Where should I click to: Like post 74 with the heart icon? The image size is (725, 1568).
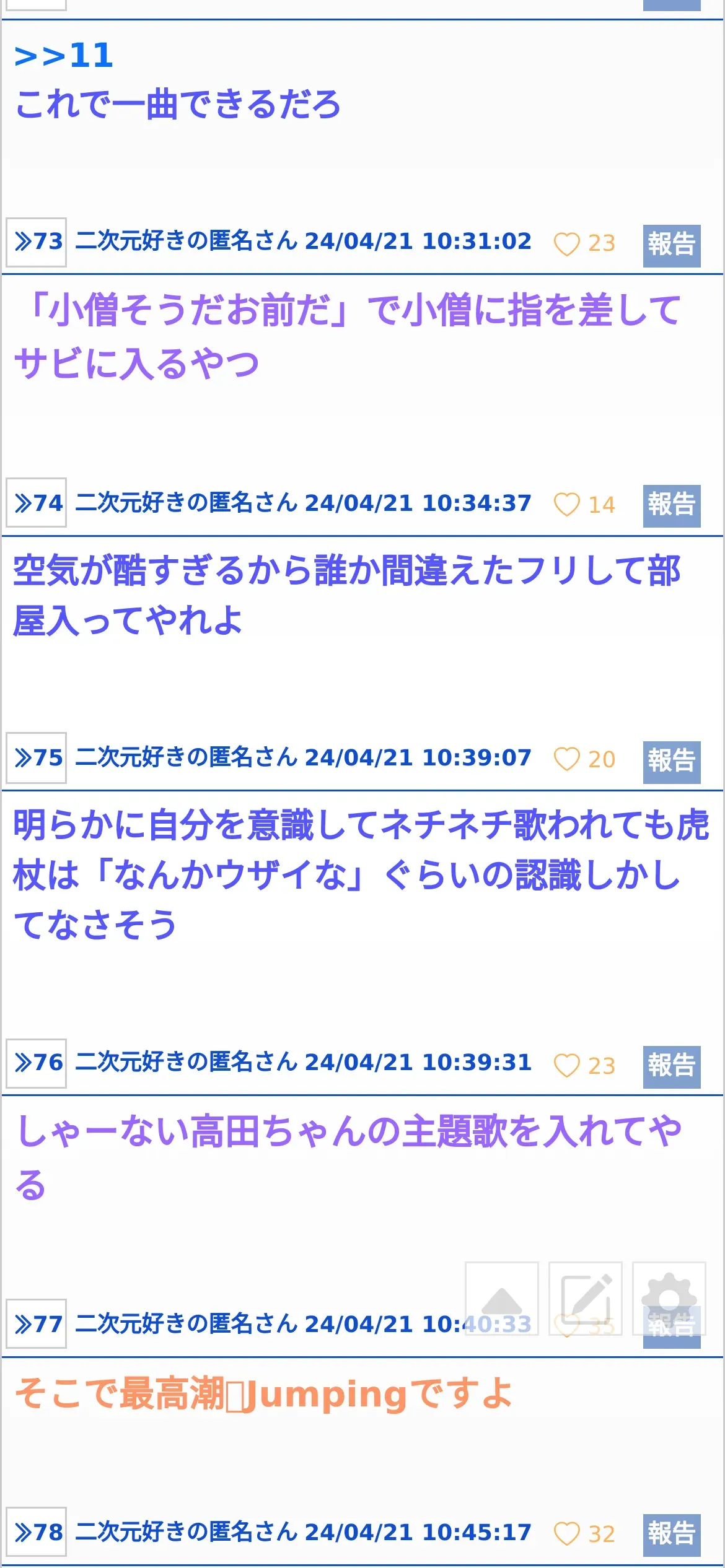point(566,504)
